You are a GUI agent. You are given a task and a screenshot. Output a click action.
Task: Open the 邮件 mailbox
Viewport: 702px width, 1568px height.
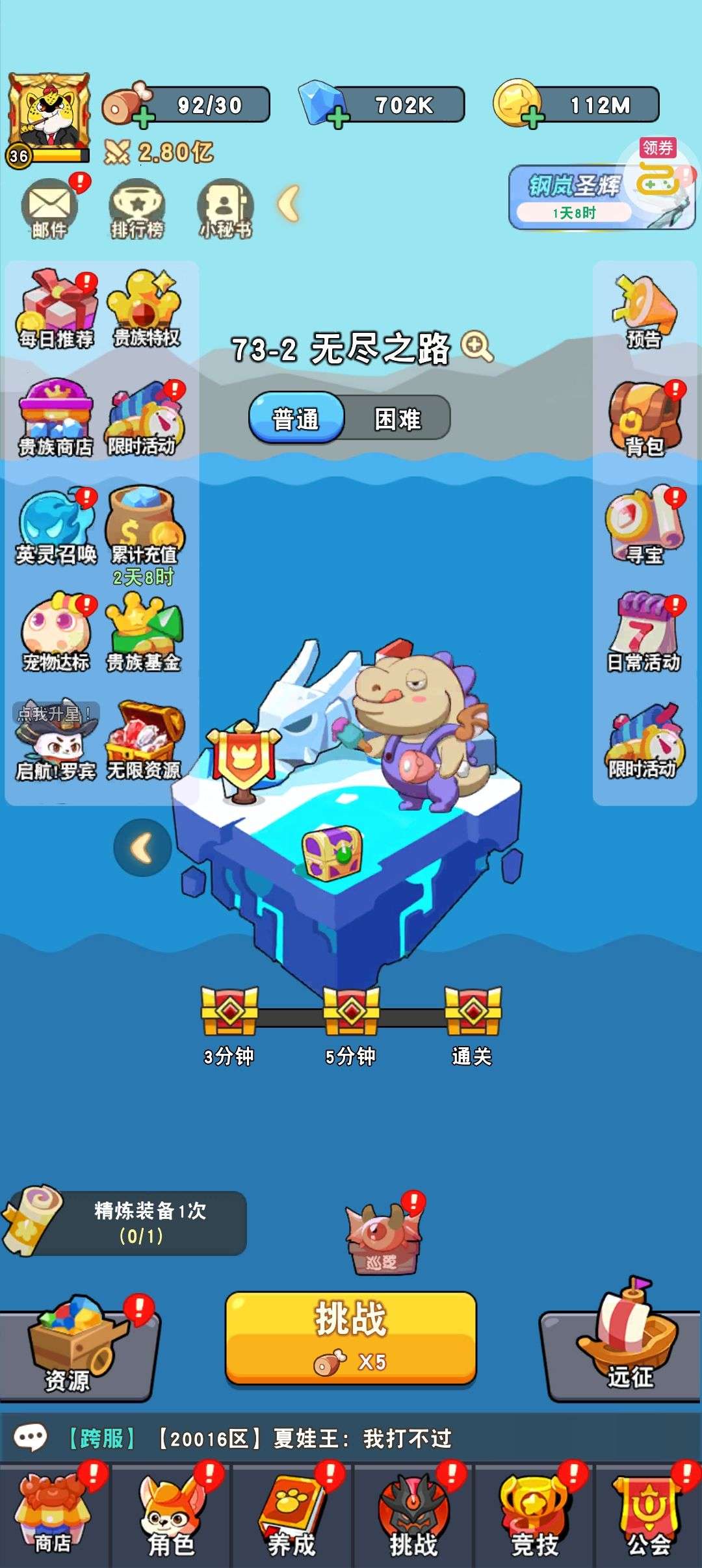point(49,209)
